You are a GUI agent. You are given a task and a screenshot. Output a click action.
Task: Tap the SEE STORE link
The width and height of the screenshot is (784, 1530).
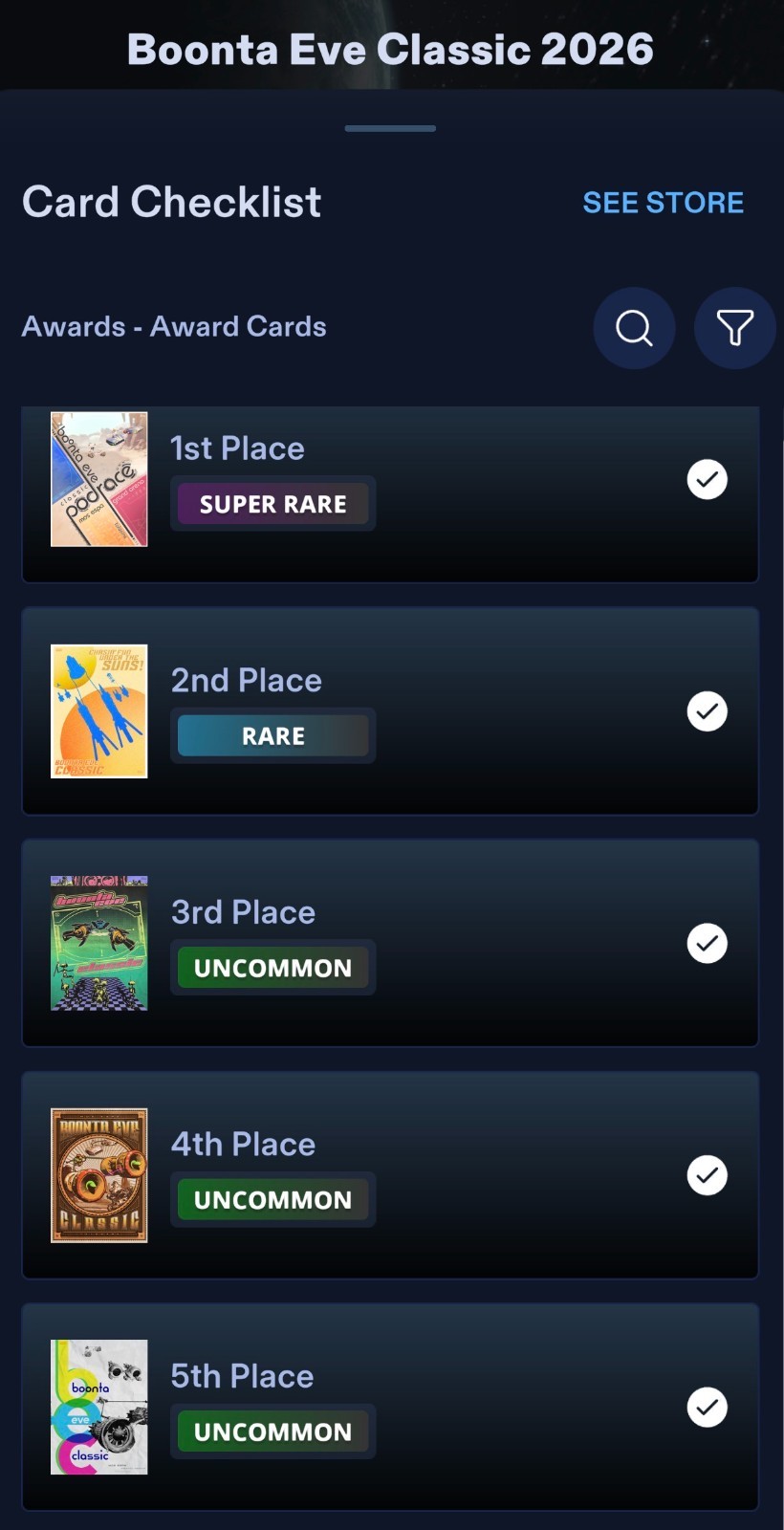[663, 203]
